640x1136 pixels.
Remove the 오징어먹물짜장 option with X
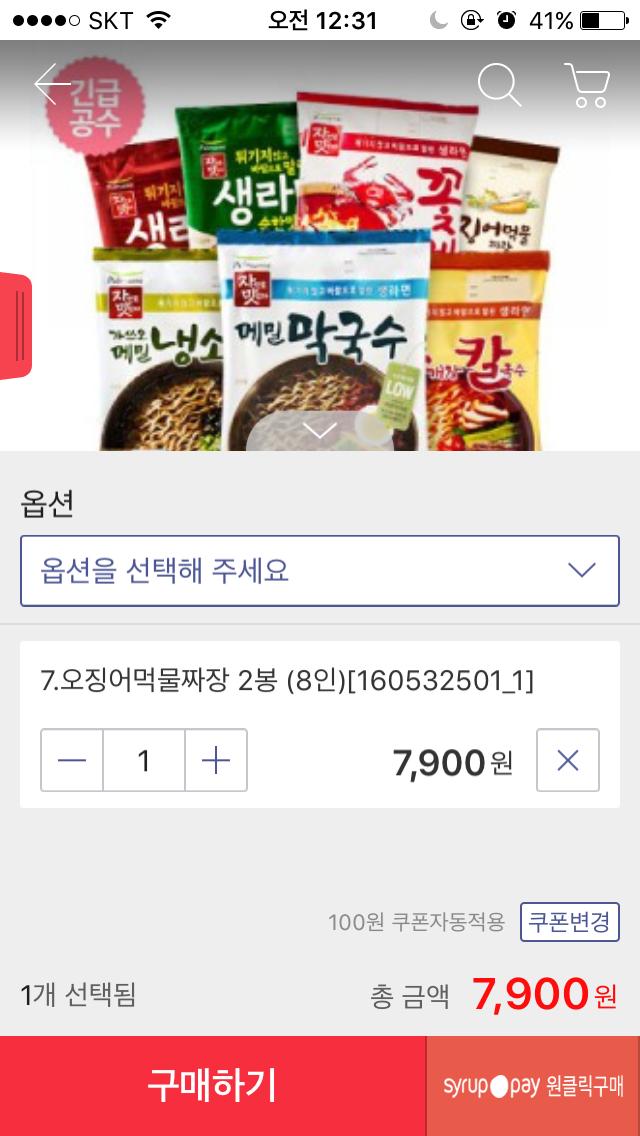[x=568, y=761]
